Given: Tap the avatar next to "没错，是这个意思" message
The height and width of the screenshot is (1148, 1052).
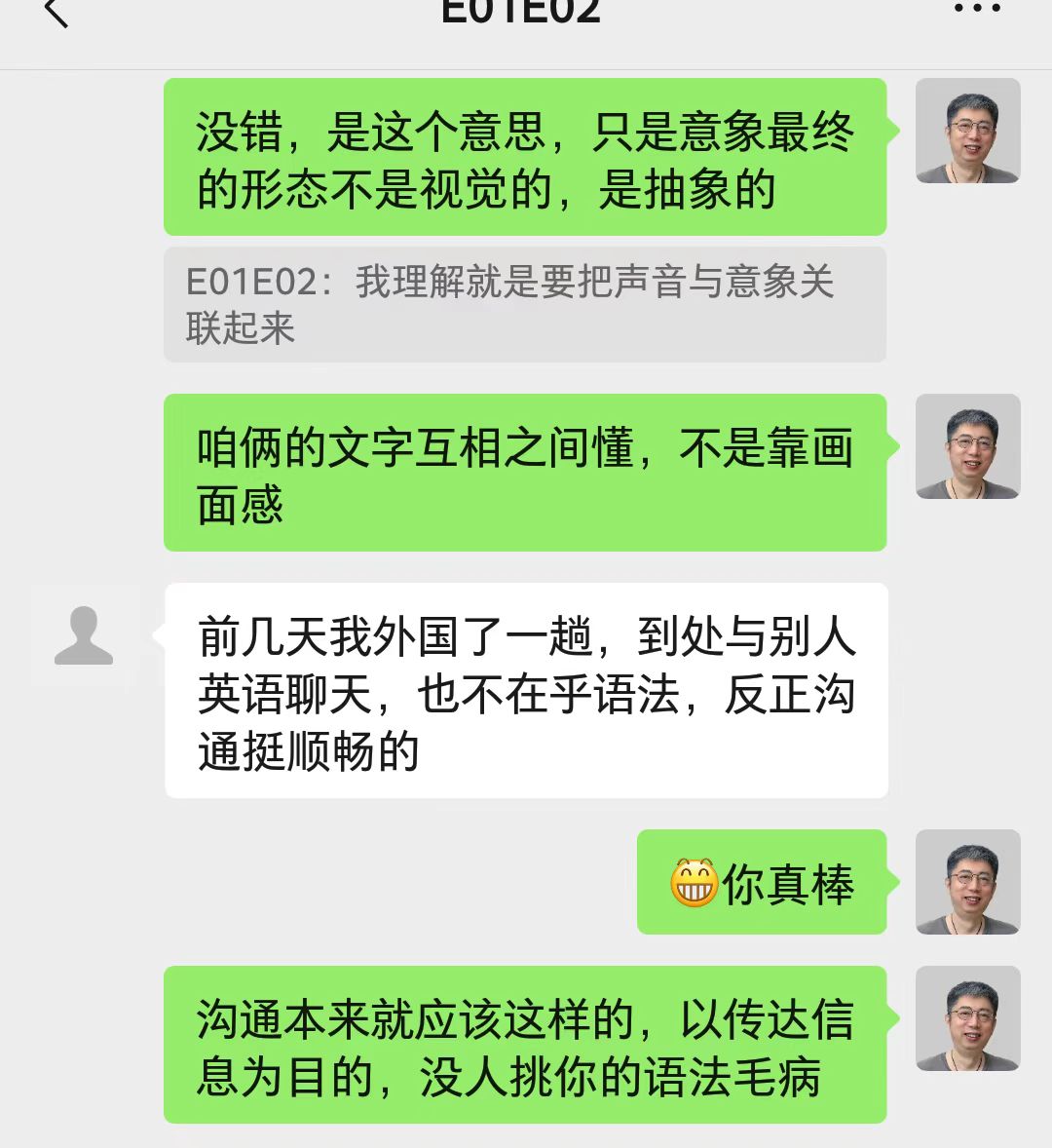Looking at the screenshot, I should point(967,131).
